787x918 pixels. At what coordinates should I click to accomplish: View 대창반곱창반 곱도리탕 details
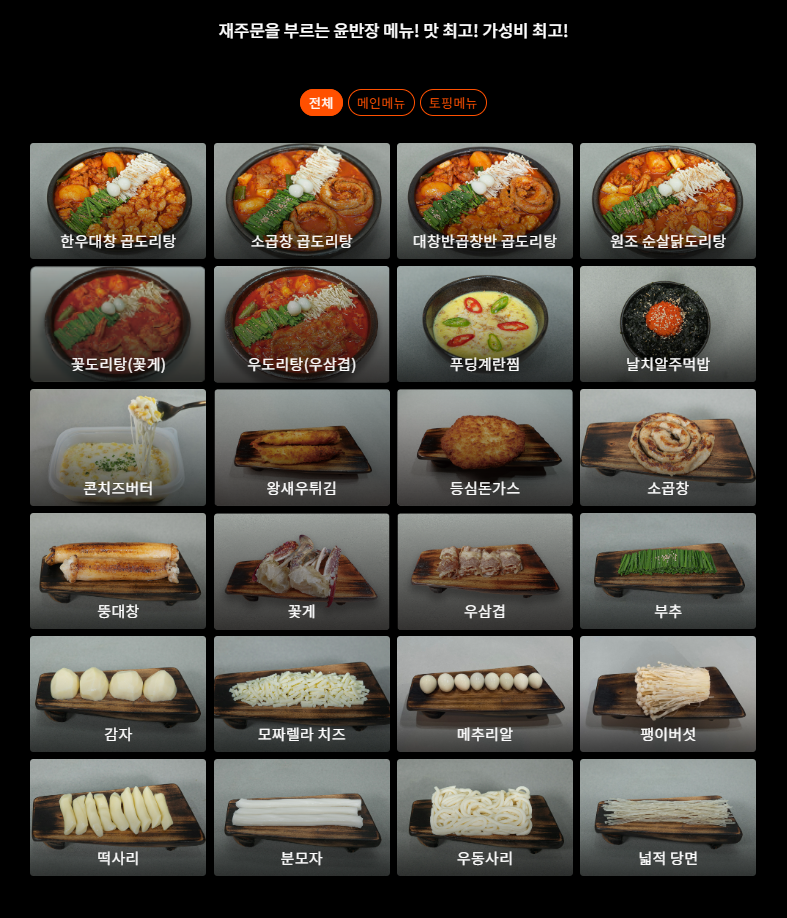click(x=485, y=201)
